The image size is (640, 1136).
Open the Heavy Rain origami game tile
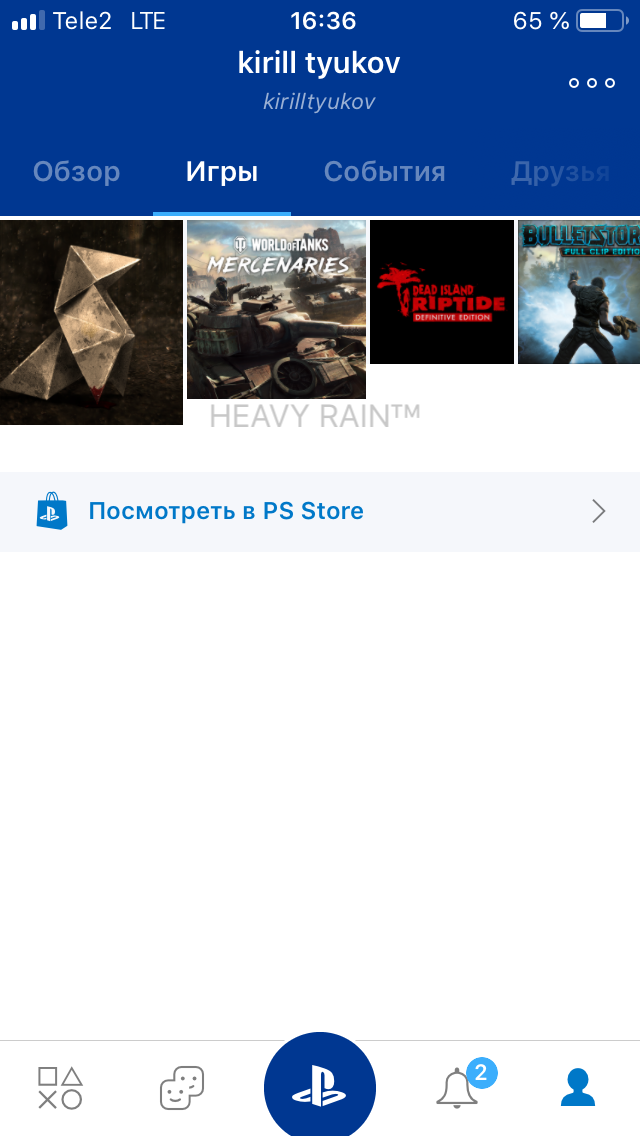pyautogui.click(x=91, y=322)
